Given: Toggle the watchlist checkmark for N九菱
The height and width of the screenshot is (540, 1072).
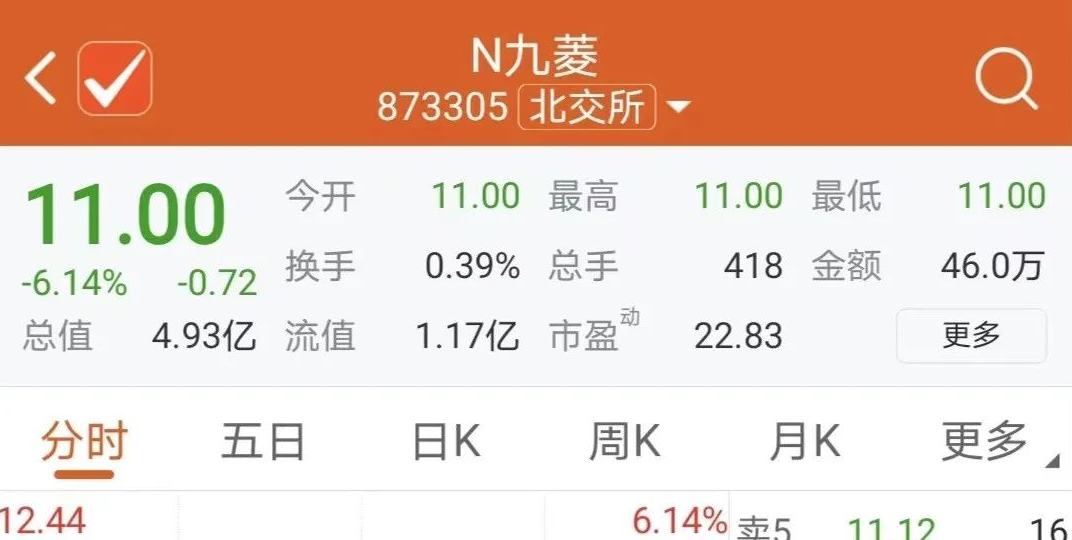Looking at the screenshot, I should tap(115, 78).
